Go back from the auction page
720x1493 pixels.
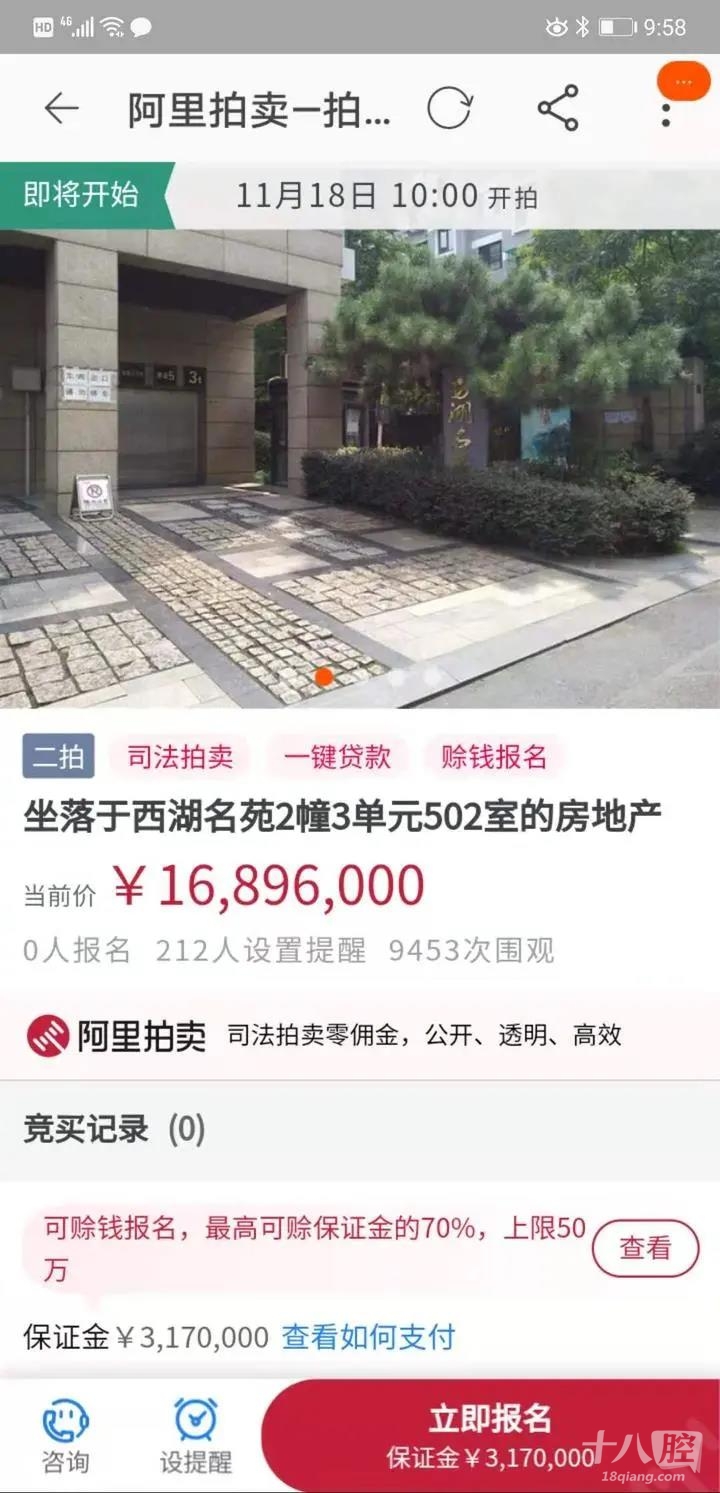tap(61, 109)
